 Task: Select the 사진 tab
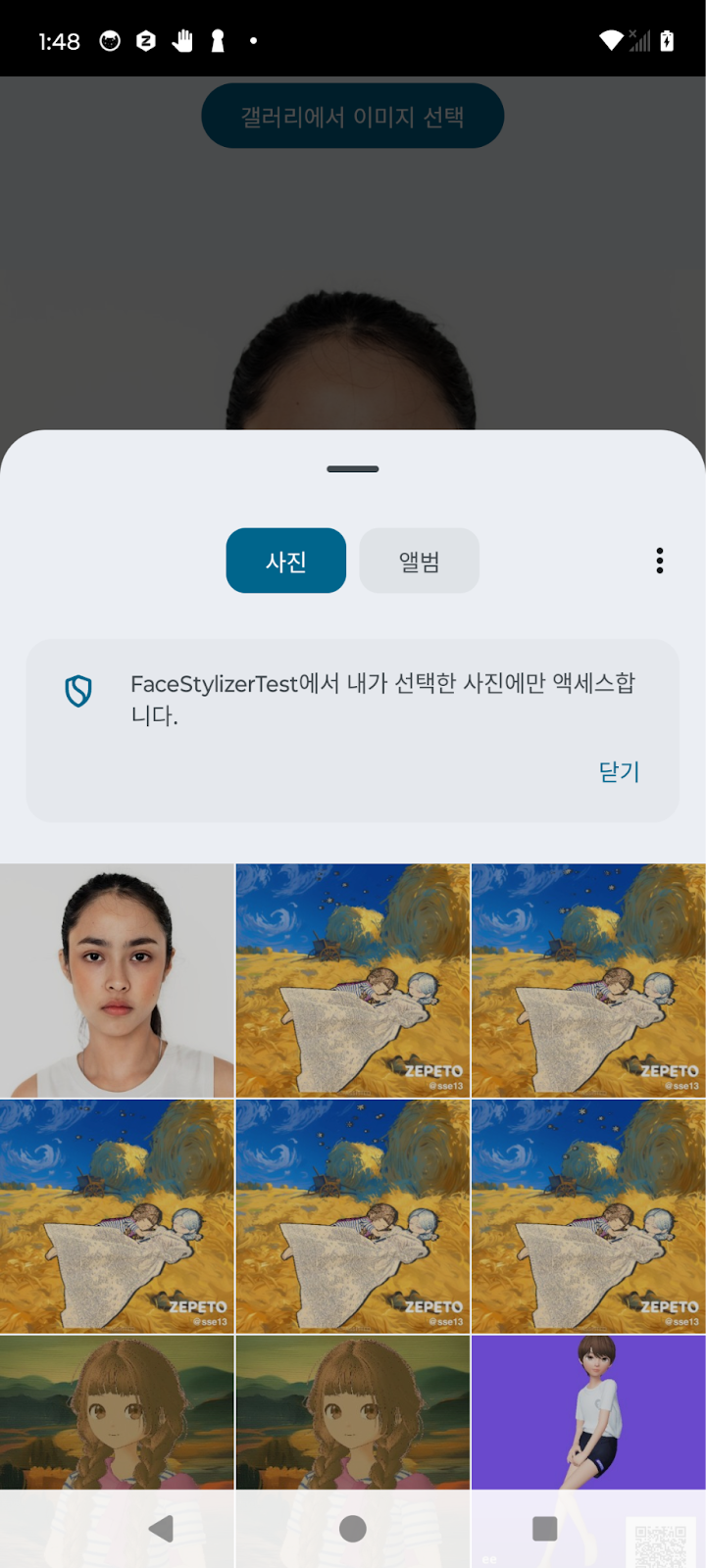click(285, 561)
